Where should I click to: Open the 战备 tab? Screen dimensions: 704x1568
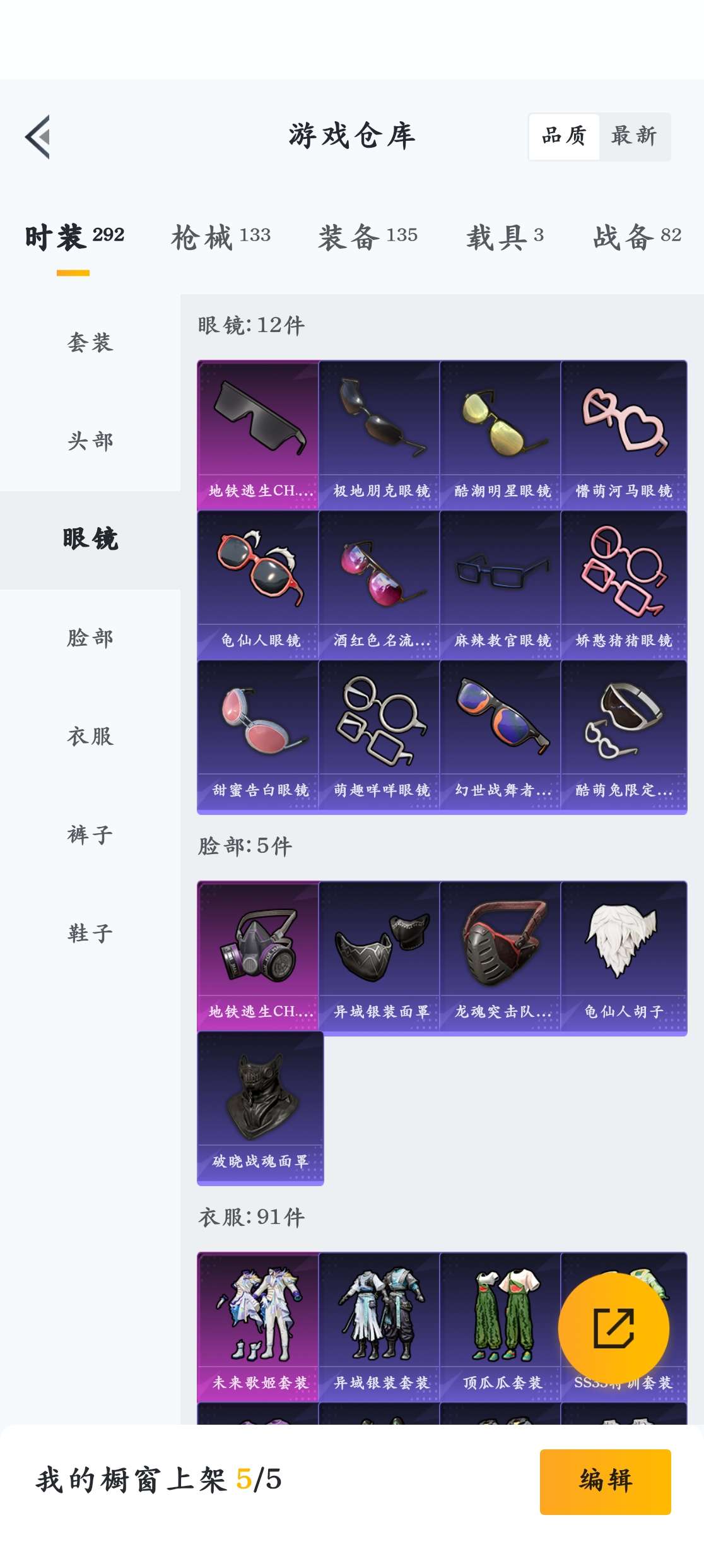click(x=637, y=237)
